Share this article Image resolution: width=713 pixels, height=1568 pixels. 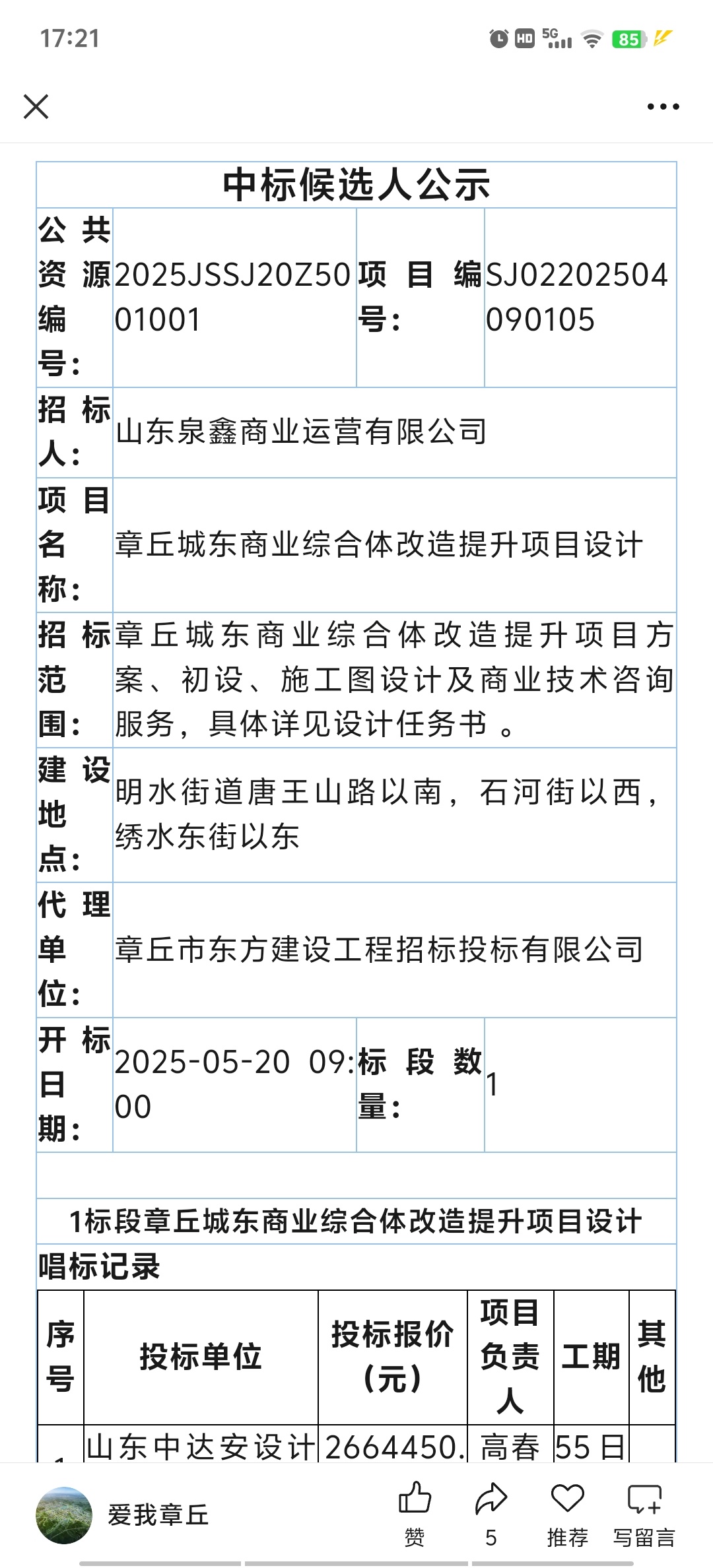[491, 1514]
